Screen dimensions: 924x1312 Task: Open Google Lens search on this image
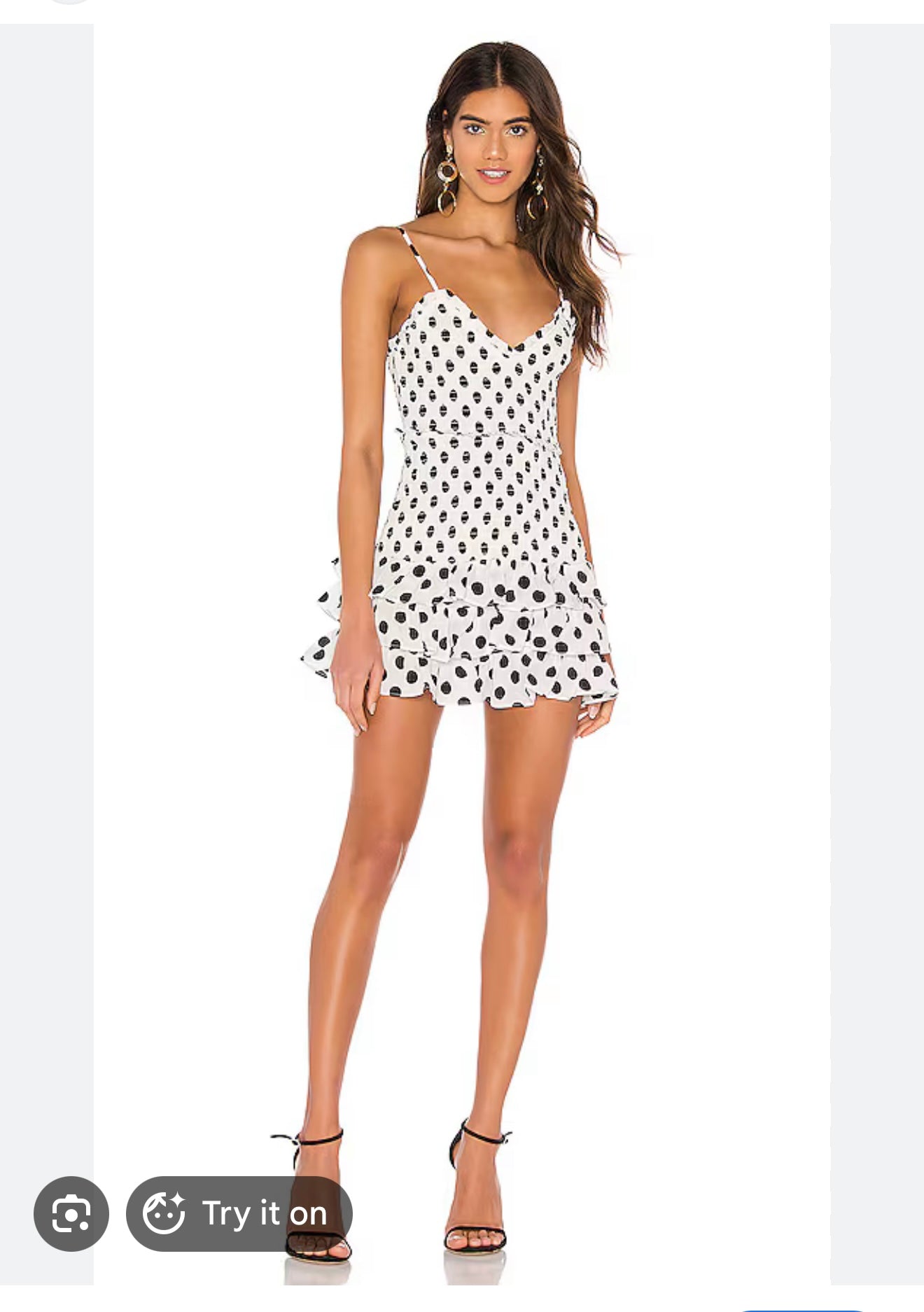click(x=71, y=1213)
